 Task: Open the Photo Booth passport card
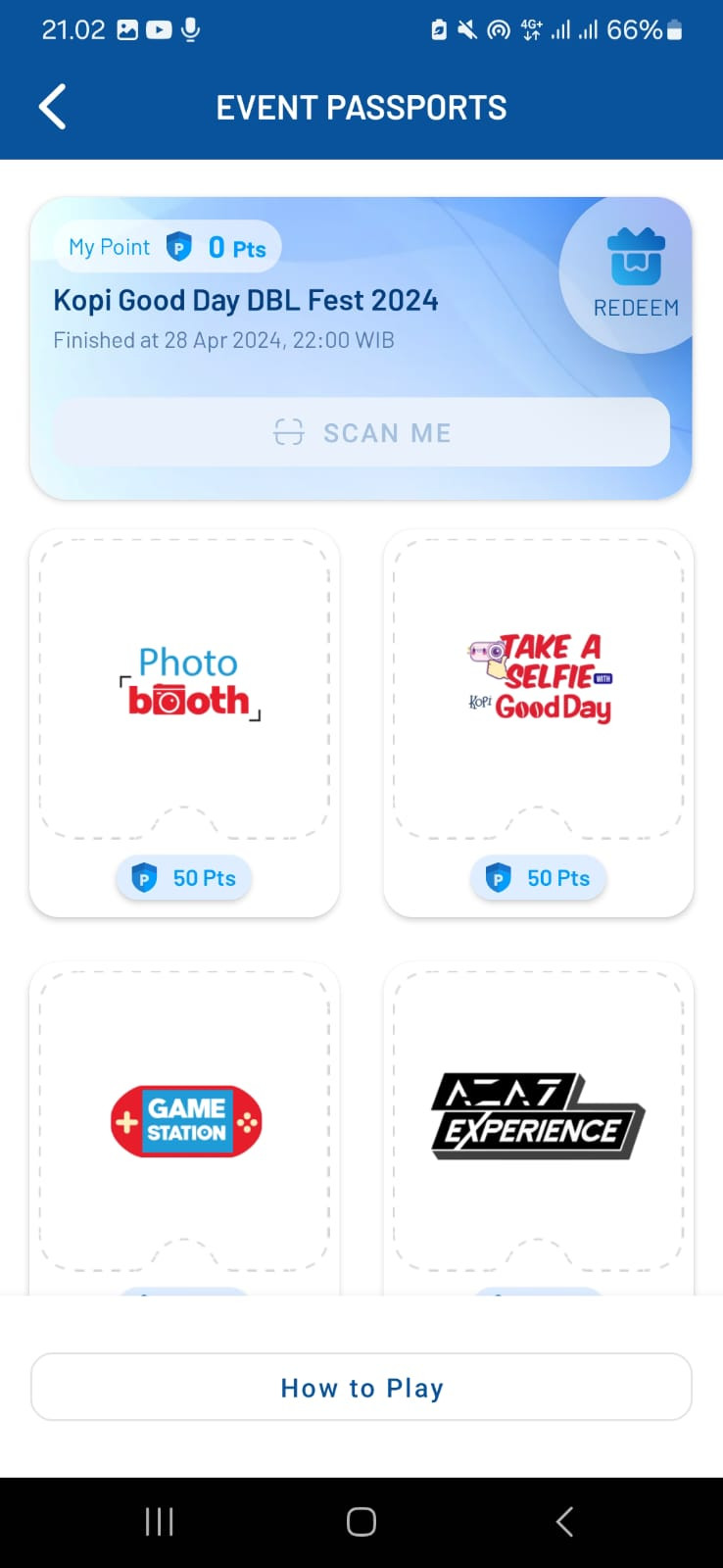point(185,686)
